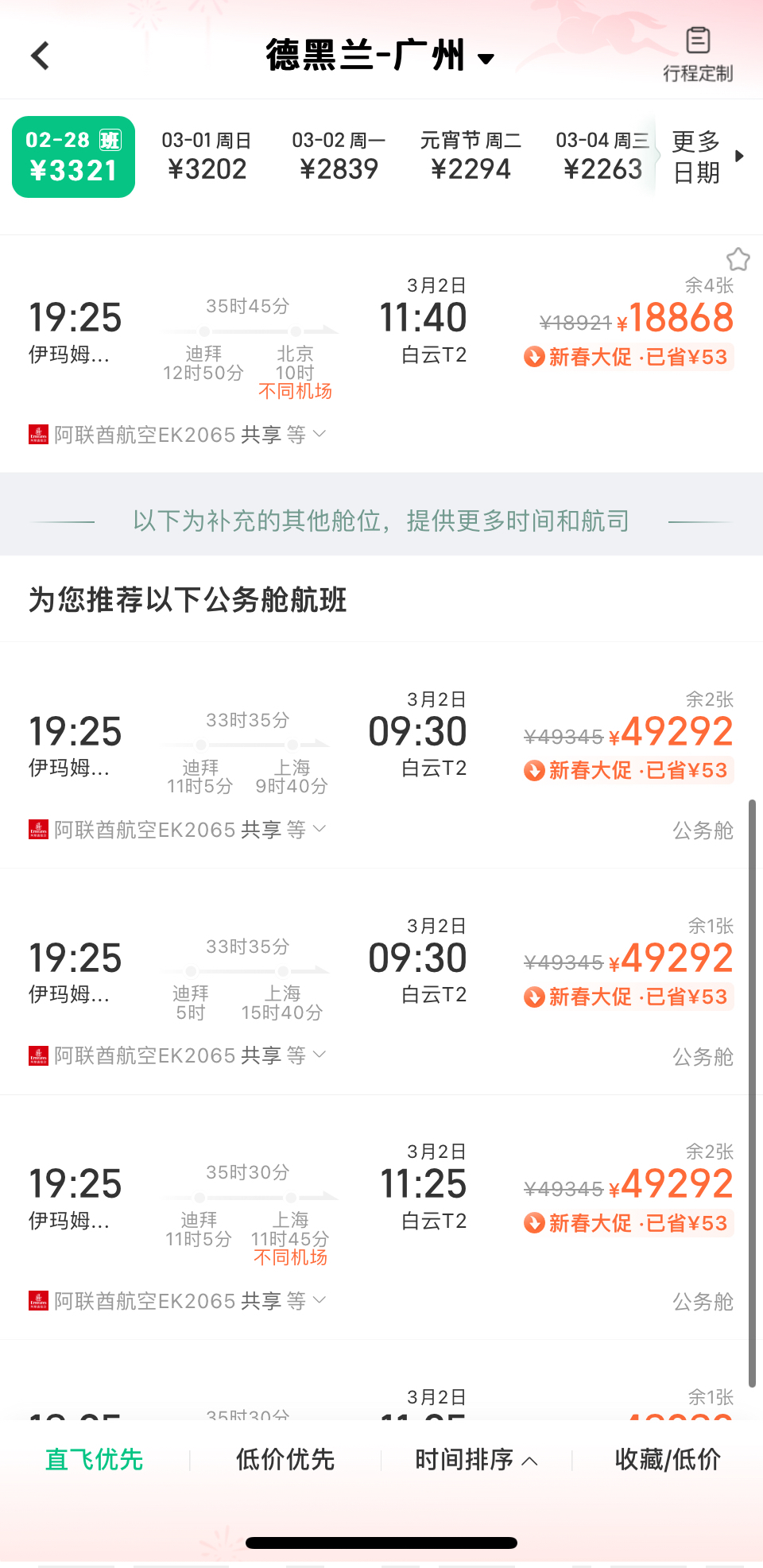This screenshot has width=763, height=1568.
Task: Pick the 03-04 周三 ¥2263 date
Action: [602, 157]
